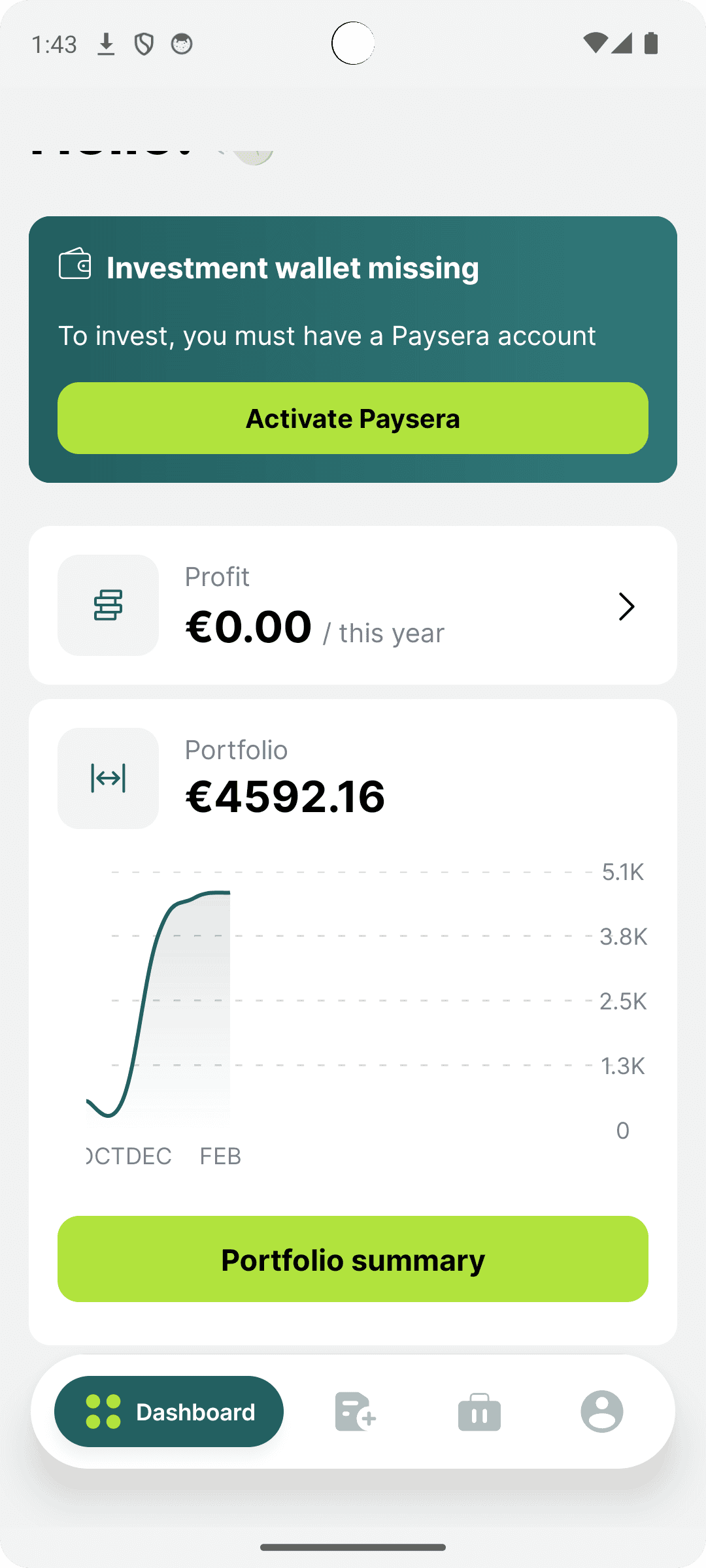
Task: Open the Portfolio summary
Action: click(x=353, y=1259)
